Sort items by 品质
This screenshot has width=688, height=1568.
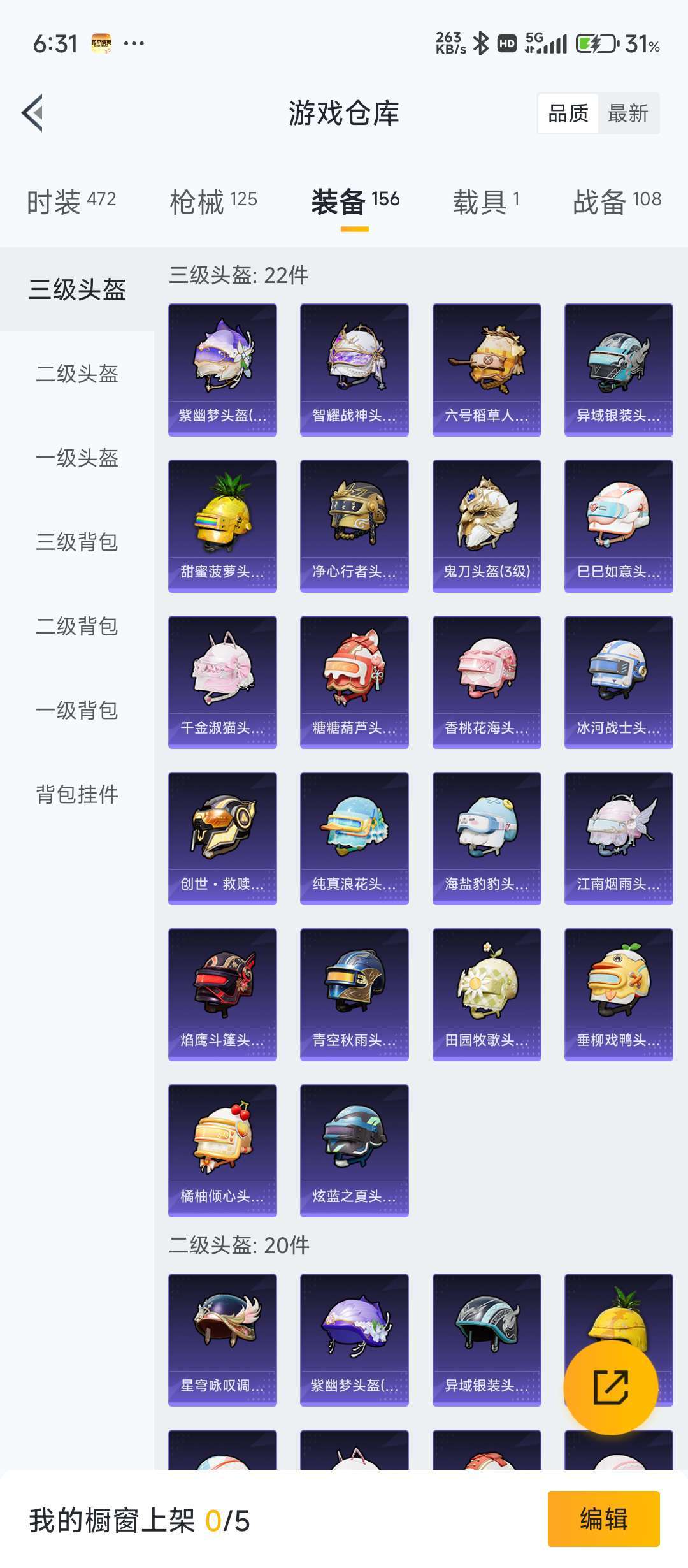tap(568, 113)
